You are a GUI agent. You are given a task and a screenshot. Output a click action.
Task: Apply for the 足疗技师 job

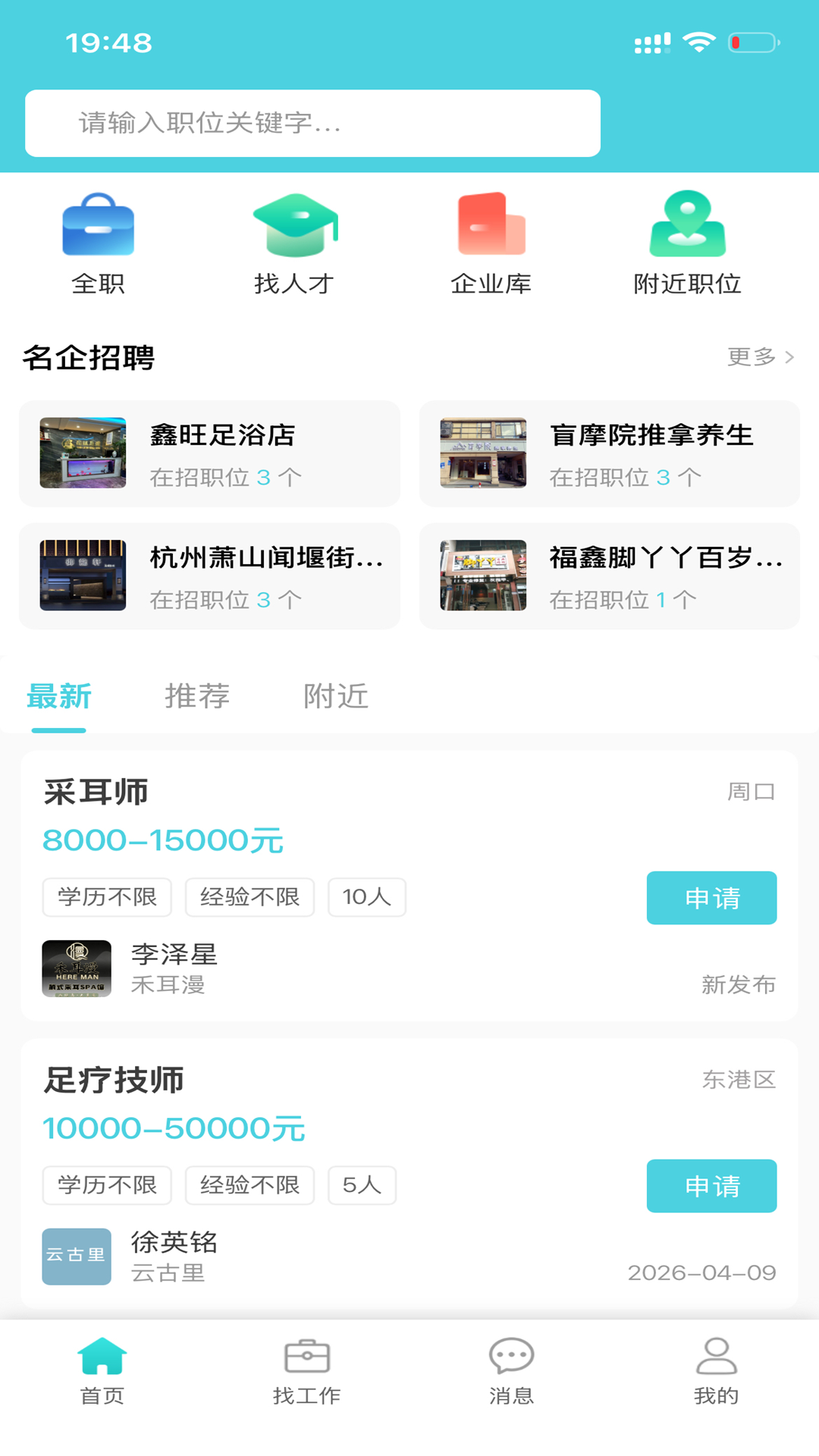711,1186
